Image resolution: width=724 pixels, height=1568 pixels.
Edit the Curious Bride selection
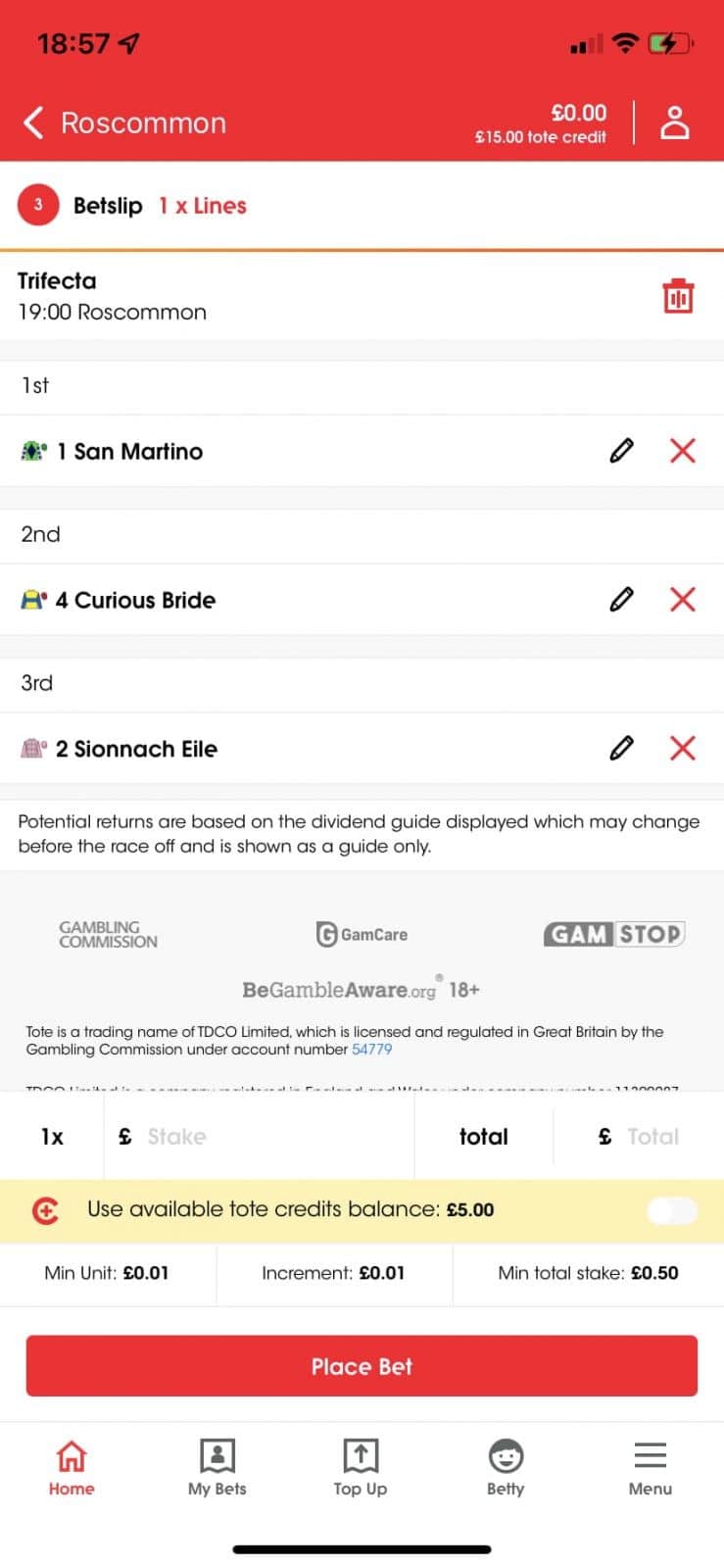point(621,600)
